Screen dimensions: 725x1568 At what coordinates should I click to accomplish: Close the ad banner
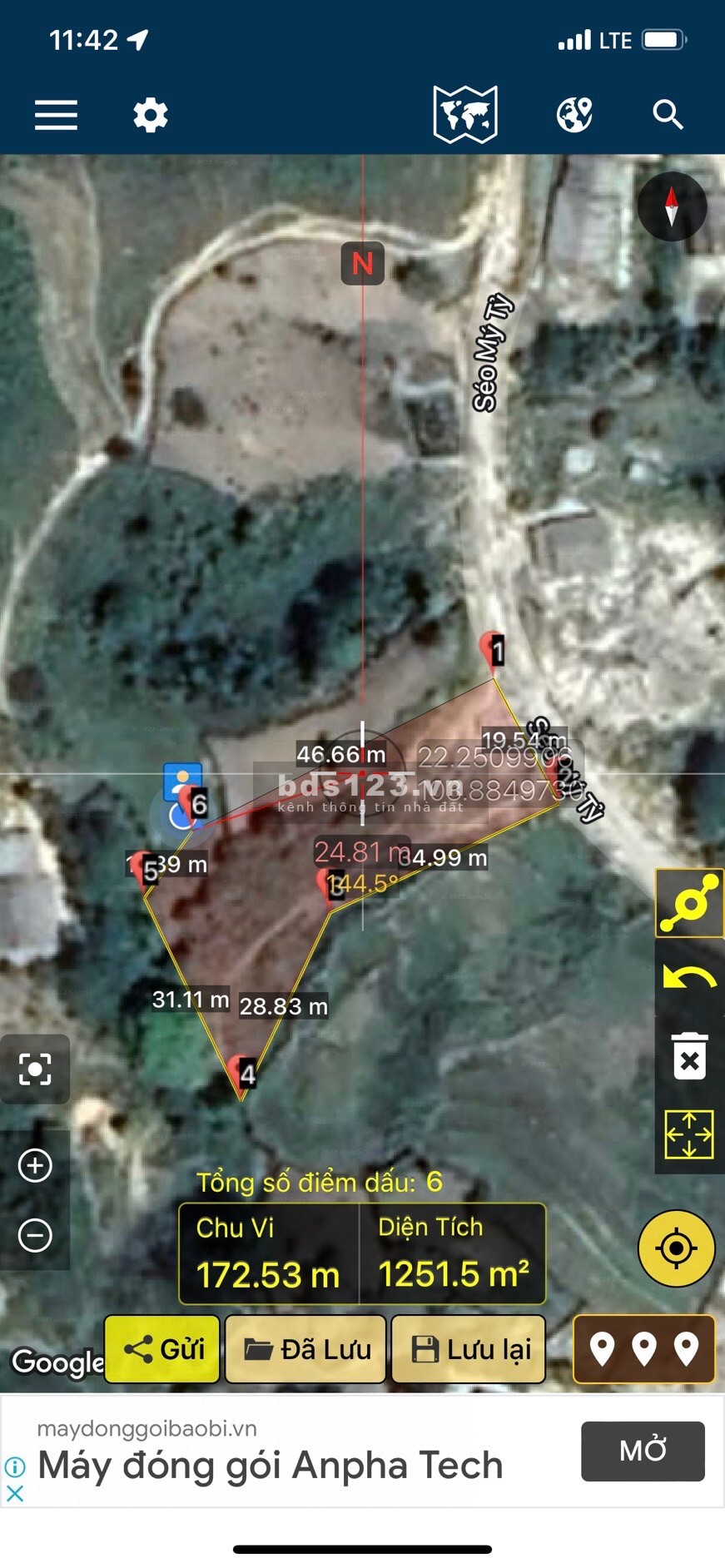pyautogui.click(x=15, y=1494)
